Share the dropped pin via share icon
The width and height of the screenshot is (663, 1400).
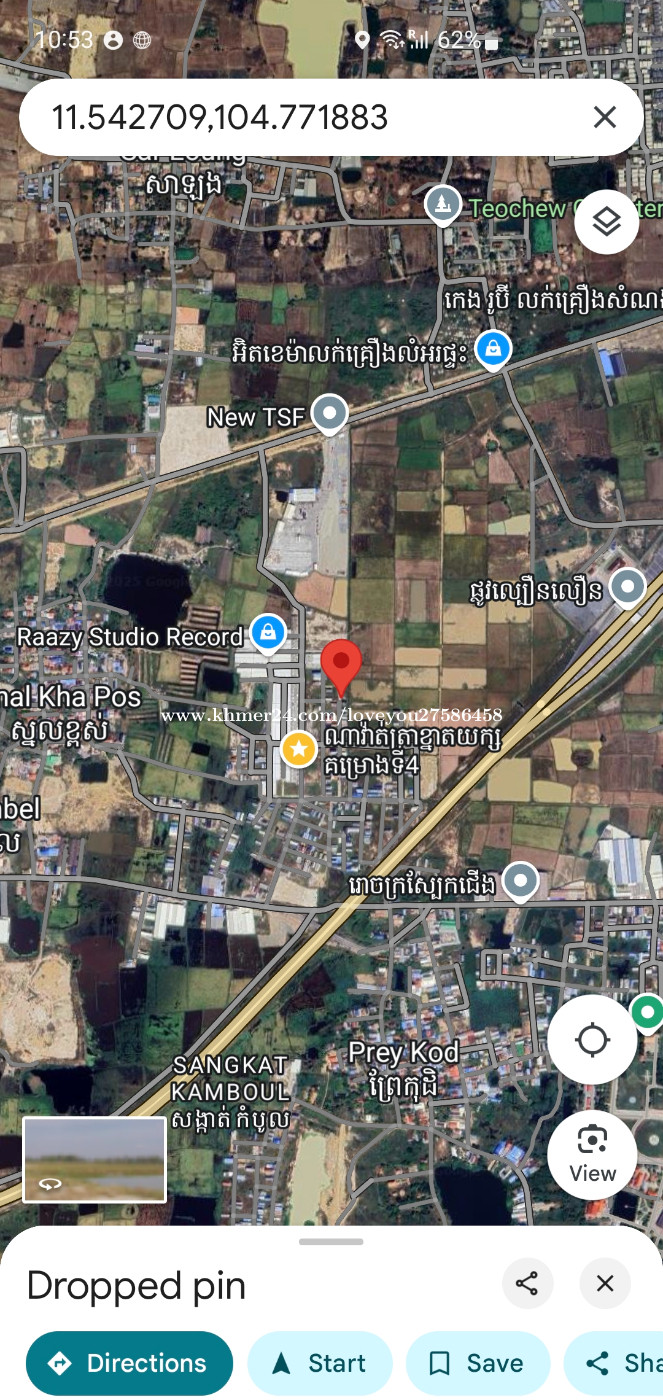click(x=527, y=1284)
